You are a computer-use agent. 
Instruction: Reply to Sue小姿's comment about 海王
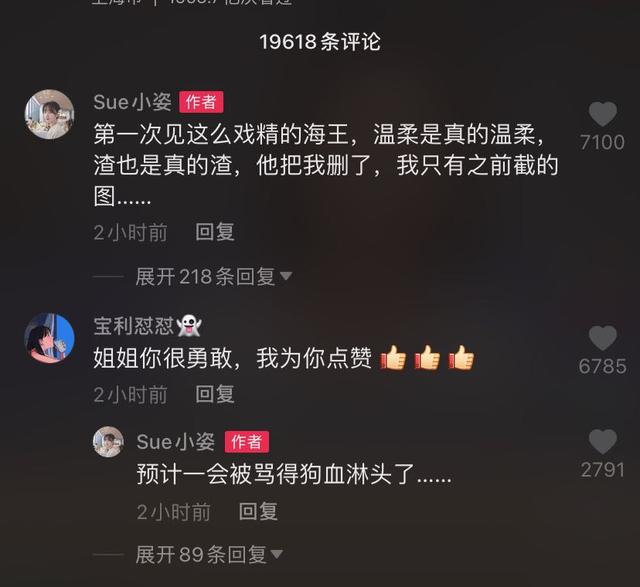tap(215, 232)
